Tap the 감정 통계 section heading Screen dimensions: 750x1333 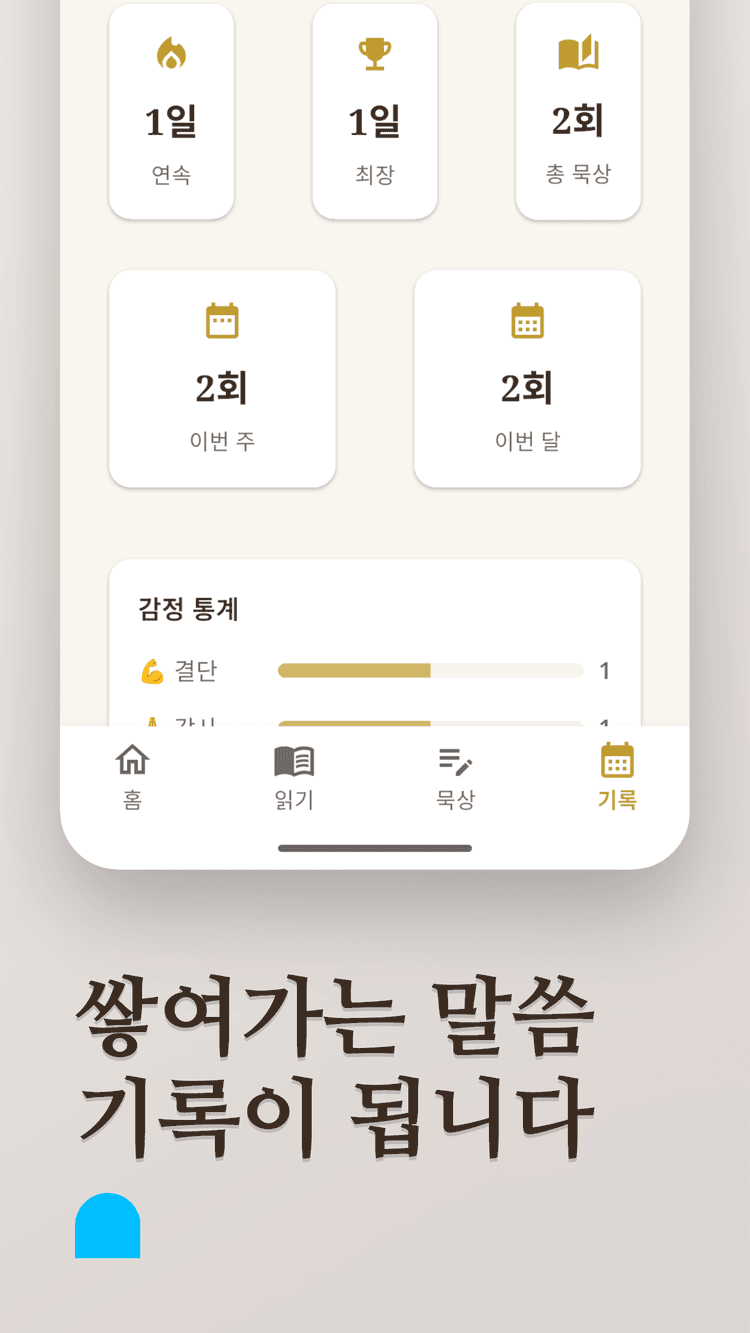(x=188, y=611)
